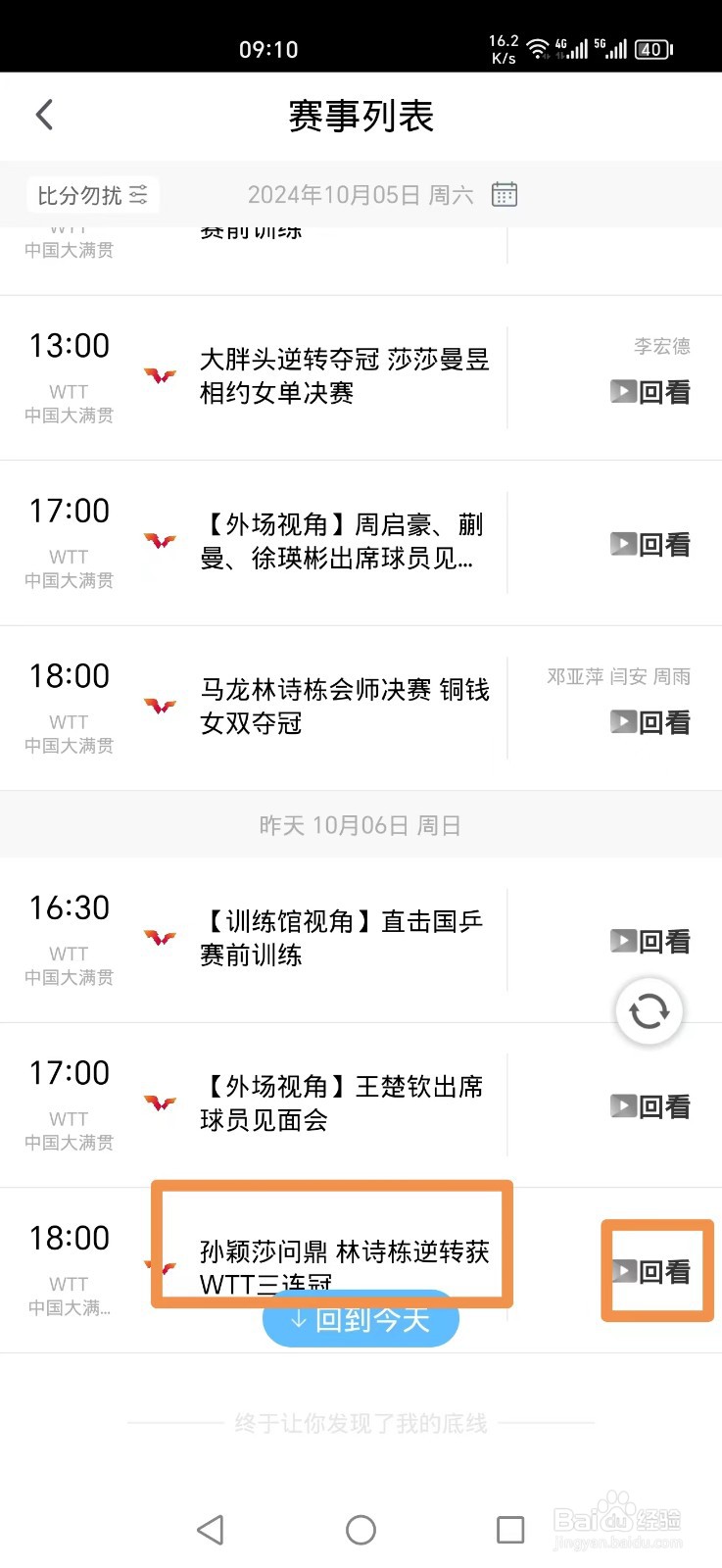Tap the back arrow on the 赛事列表 header
722x1568 pixels.
point(43,114)
